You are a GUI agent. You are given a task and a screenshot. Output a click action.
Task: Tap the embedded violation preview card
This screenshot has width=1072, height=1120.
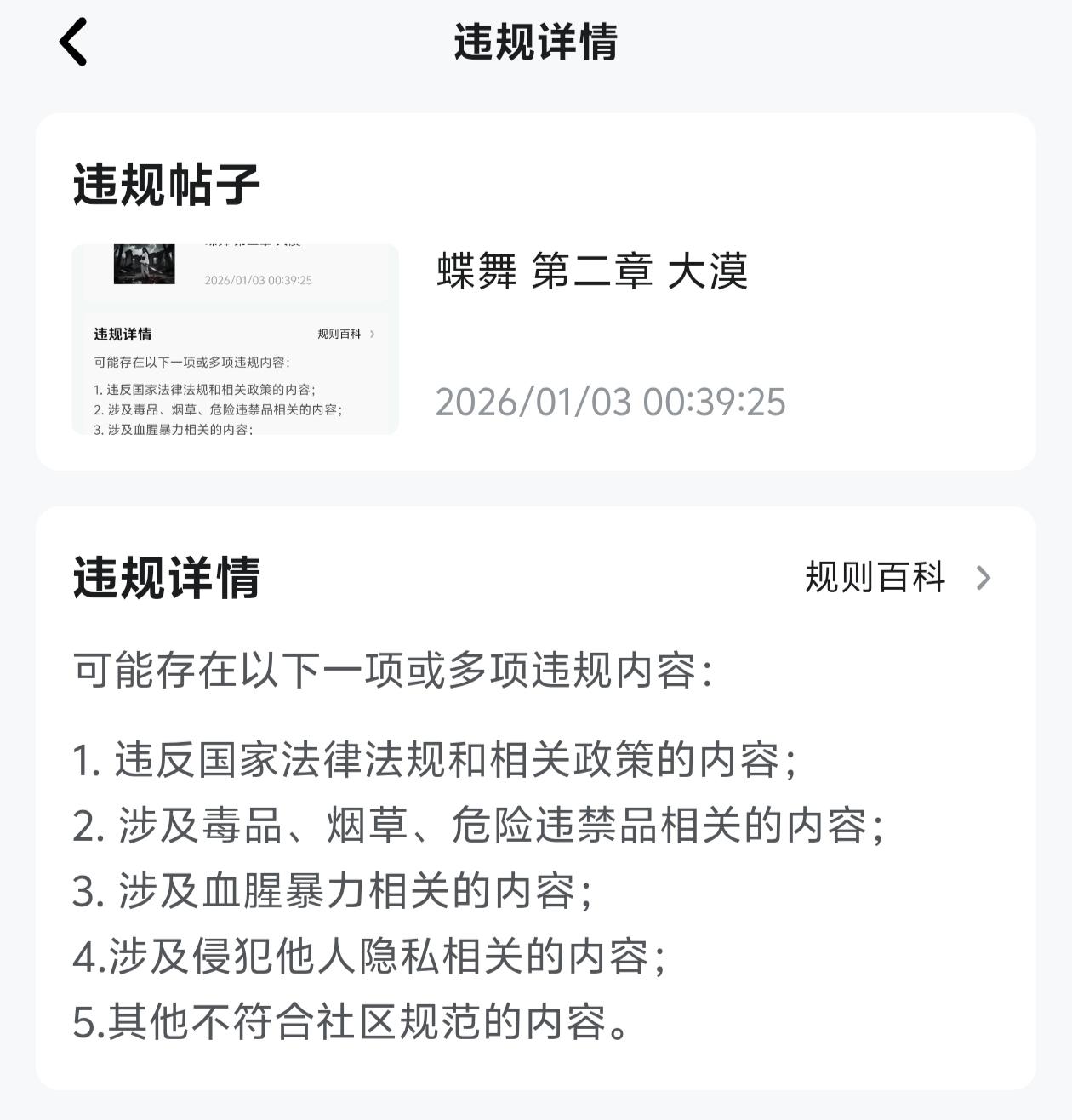[x=236, y=338]
